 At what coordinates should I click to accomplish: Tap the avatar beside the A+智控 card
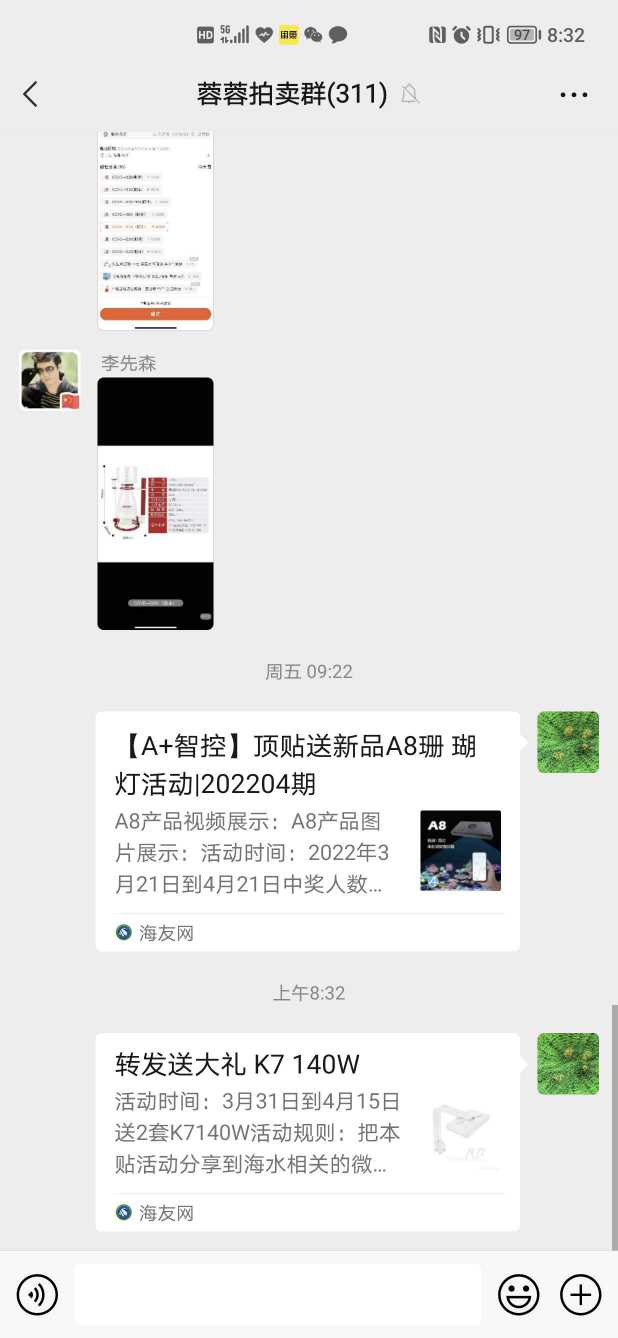click(568, 742)
